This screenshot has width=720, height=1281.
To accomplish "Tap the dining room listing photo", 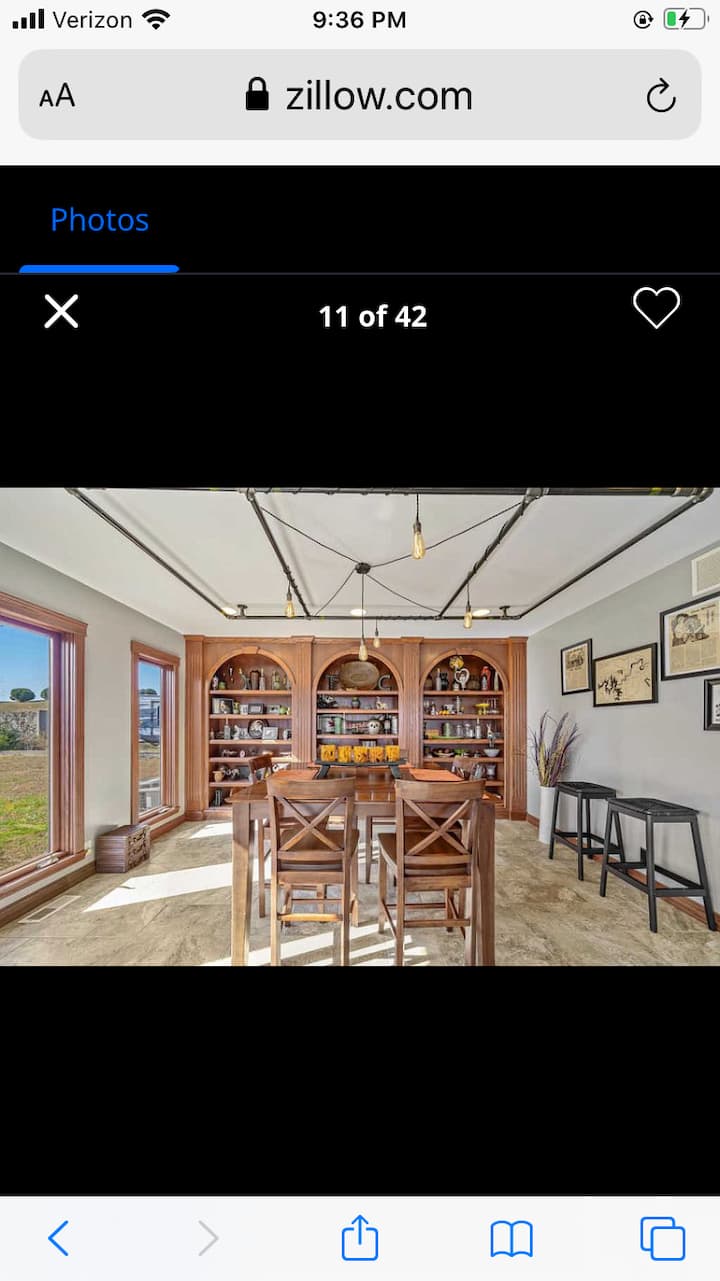I will (360, 726).
